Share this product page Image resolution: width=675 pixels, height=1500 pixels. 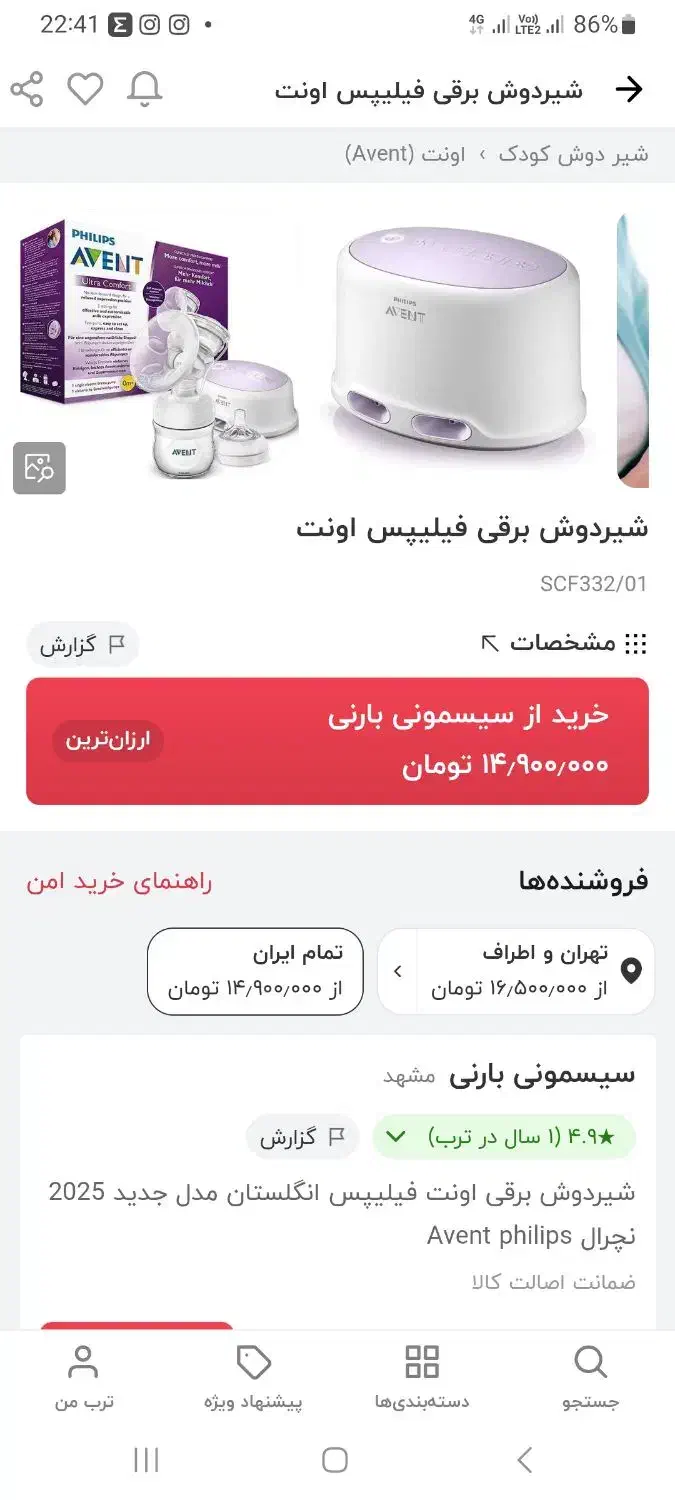click(27, 90)
